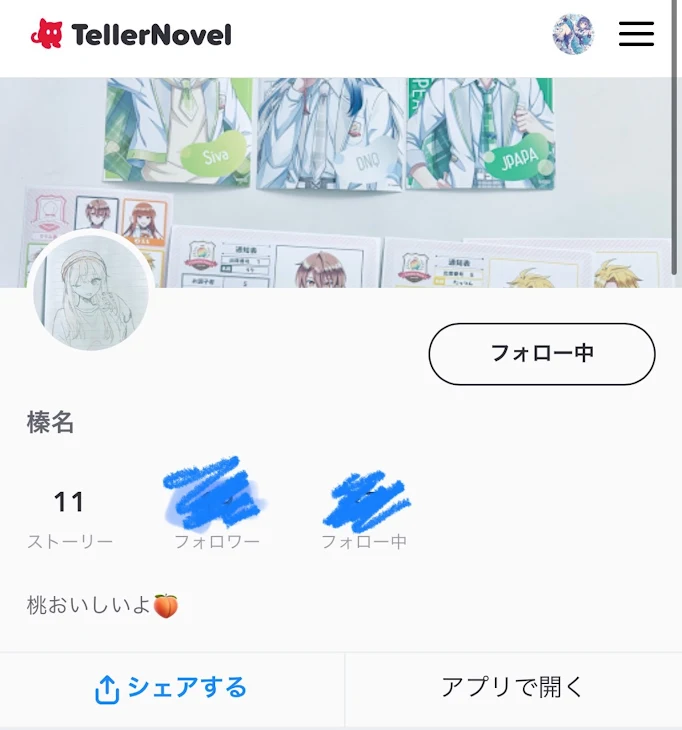Open my account avatar in the header

573,34
